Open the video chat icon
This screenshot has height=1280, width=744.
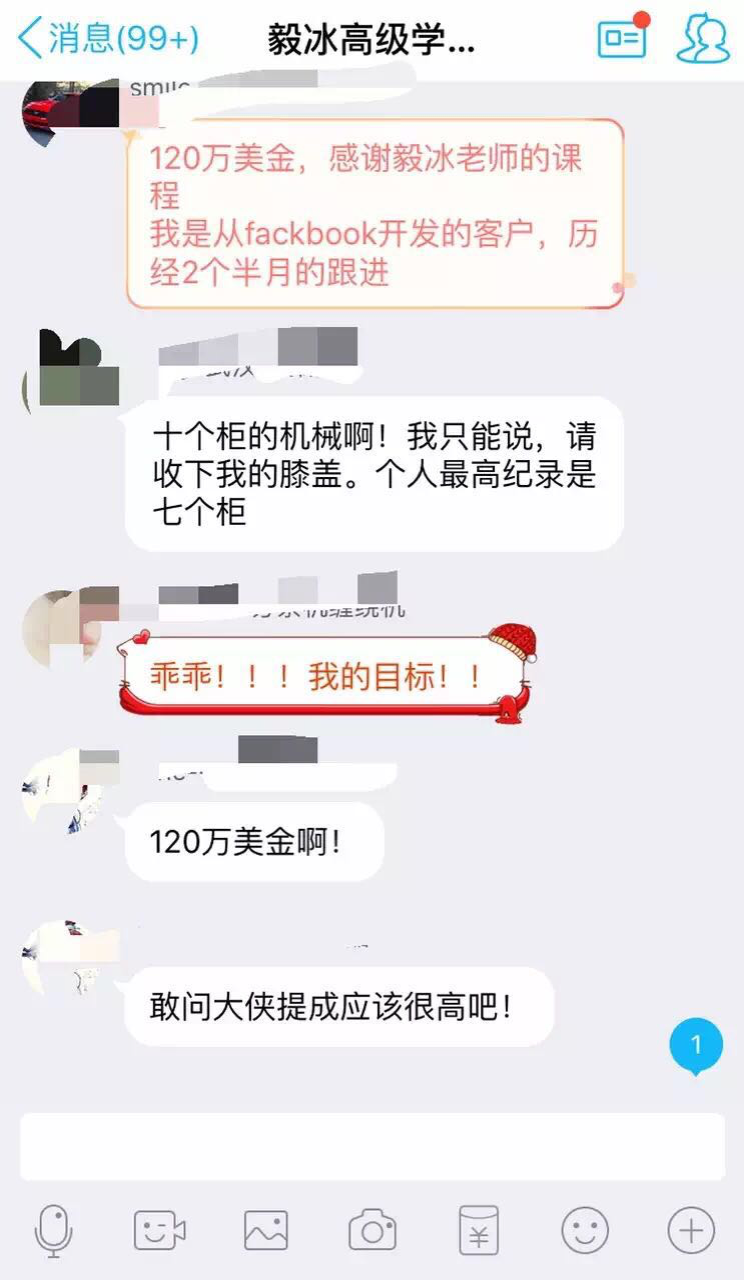pyautogui.click(x=160, y=1230)
